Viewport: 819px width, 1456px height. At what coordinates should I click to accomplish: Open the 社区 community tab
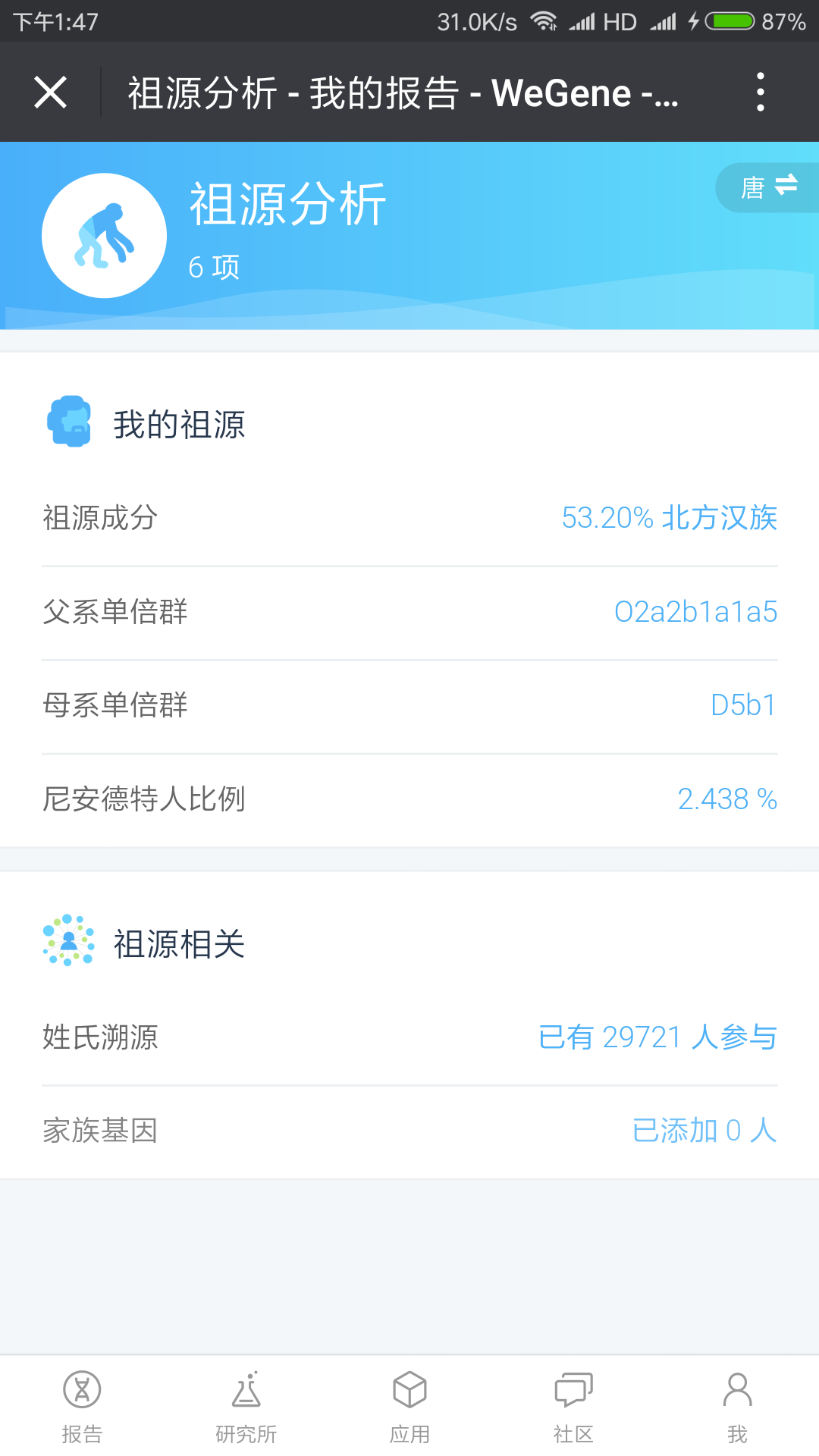click(573, 1406)
